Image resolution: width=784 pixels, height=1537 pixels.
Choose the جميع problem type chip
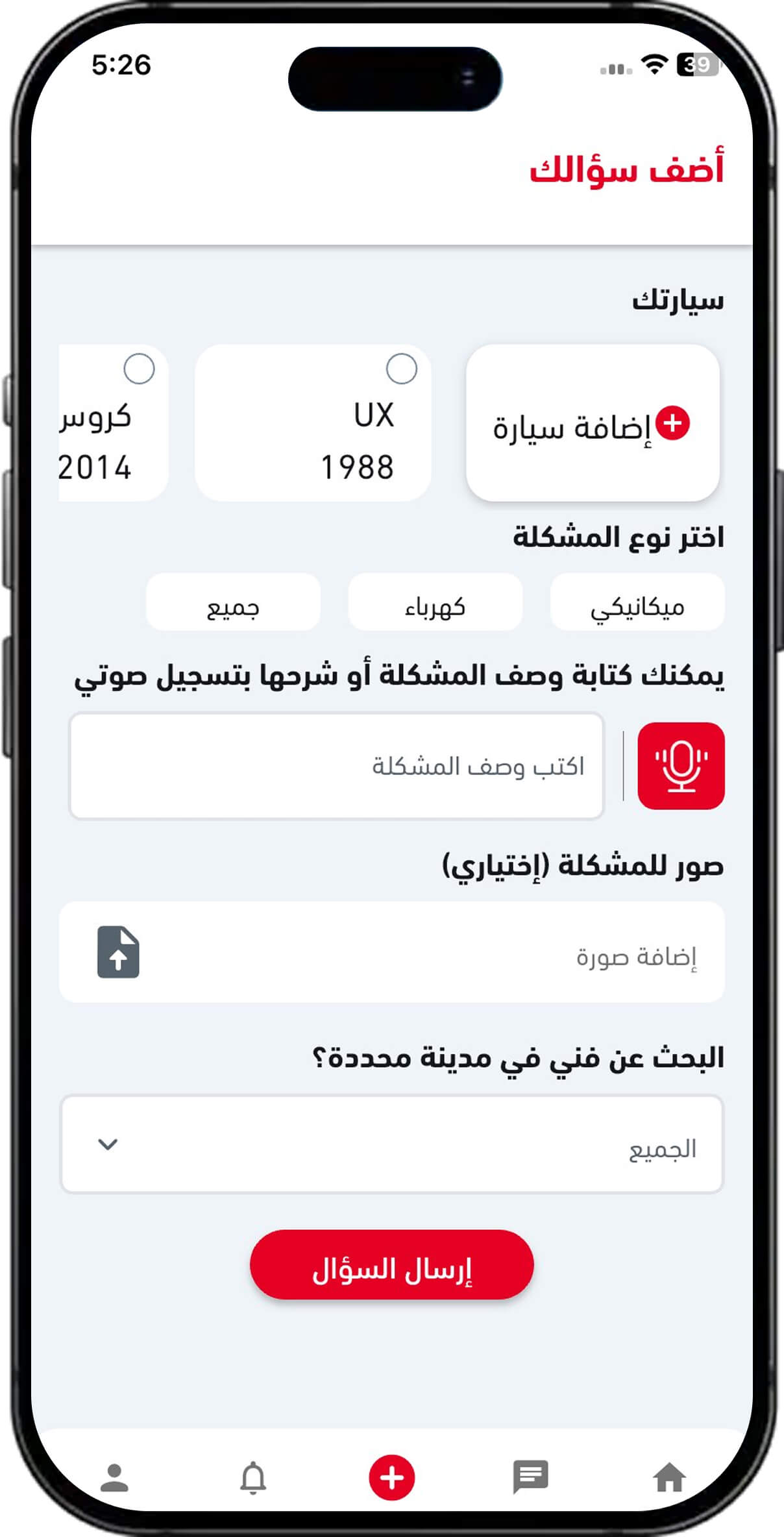[233, 602]
